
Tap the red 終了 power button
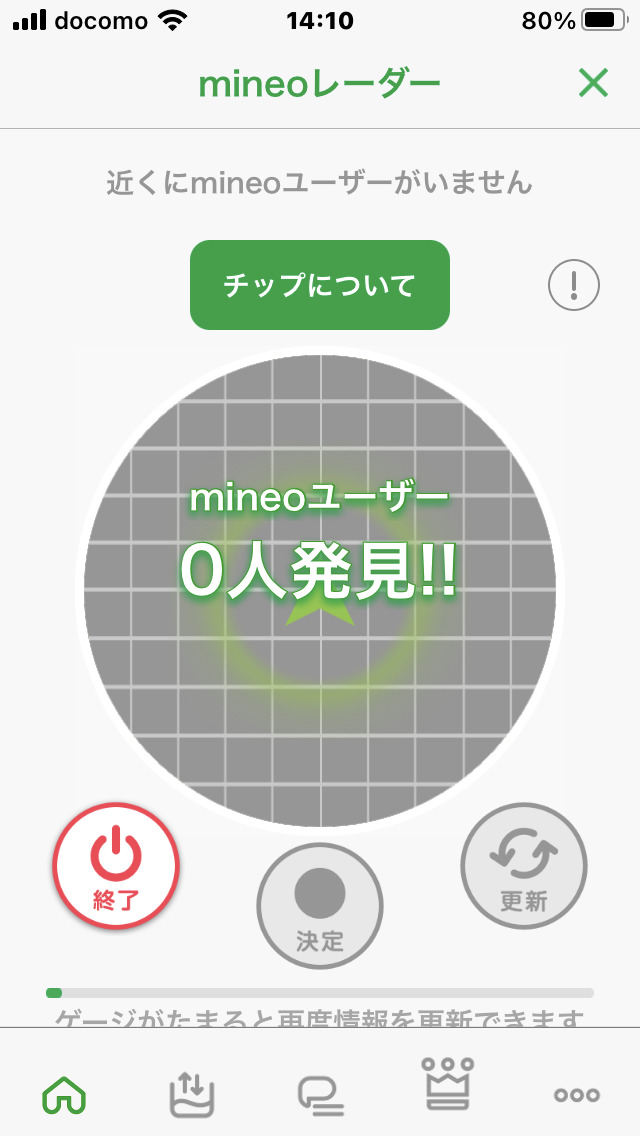click(x=116, y=866)
